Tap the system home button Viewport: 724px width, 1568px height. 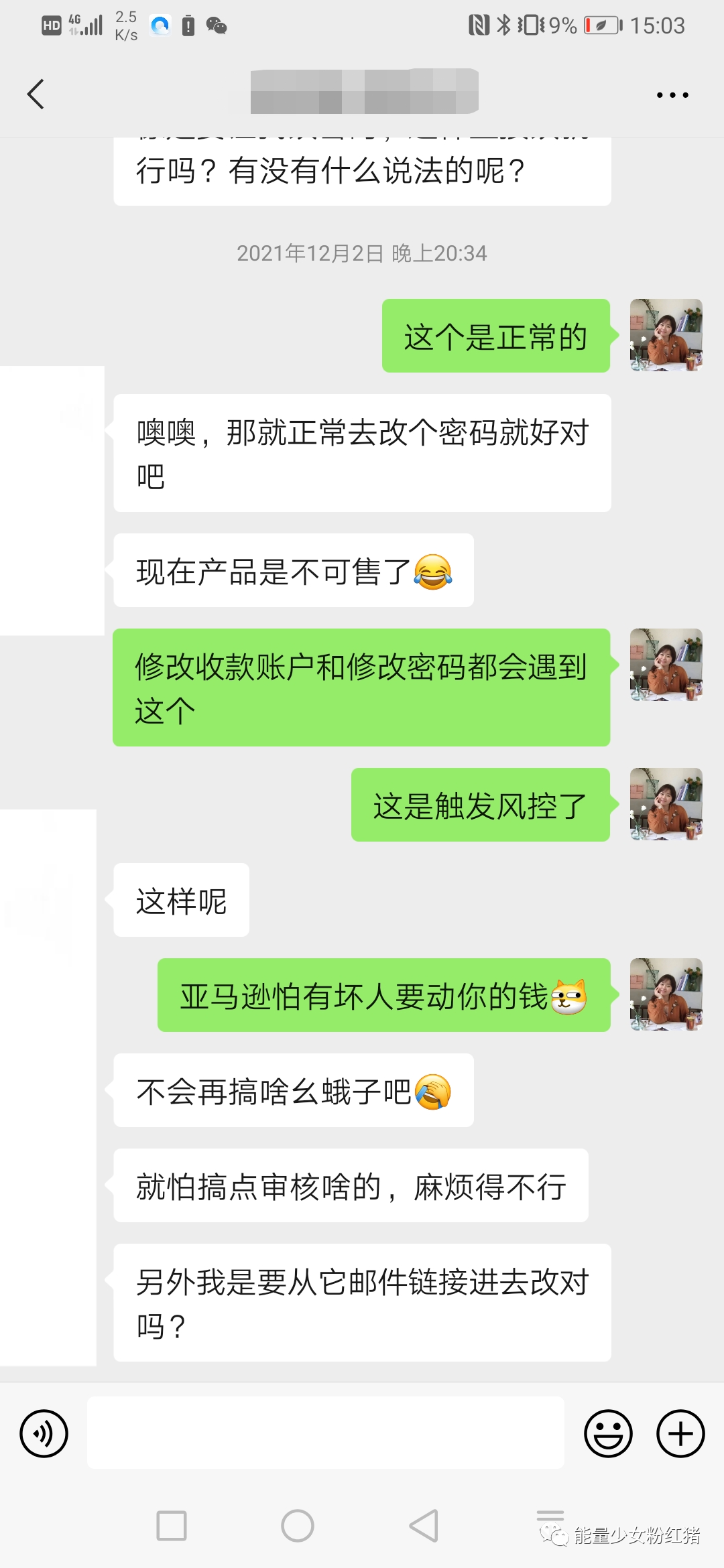pos(298,1526)
